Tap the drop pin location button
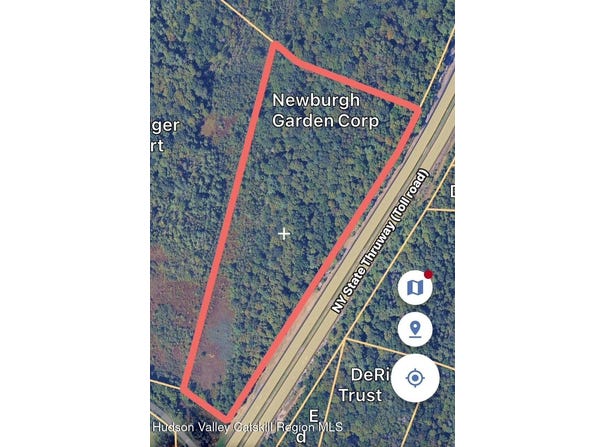 pyautogui.click(x=415, y=329)
